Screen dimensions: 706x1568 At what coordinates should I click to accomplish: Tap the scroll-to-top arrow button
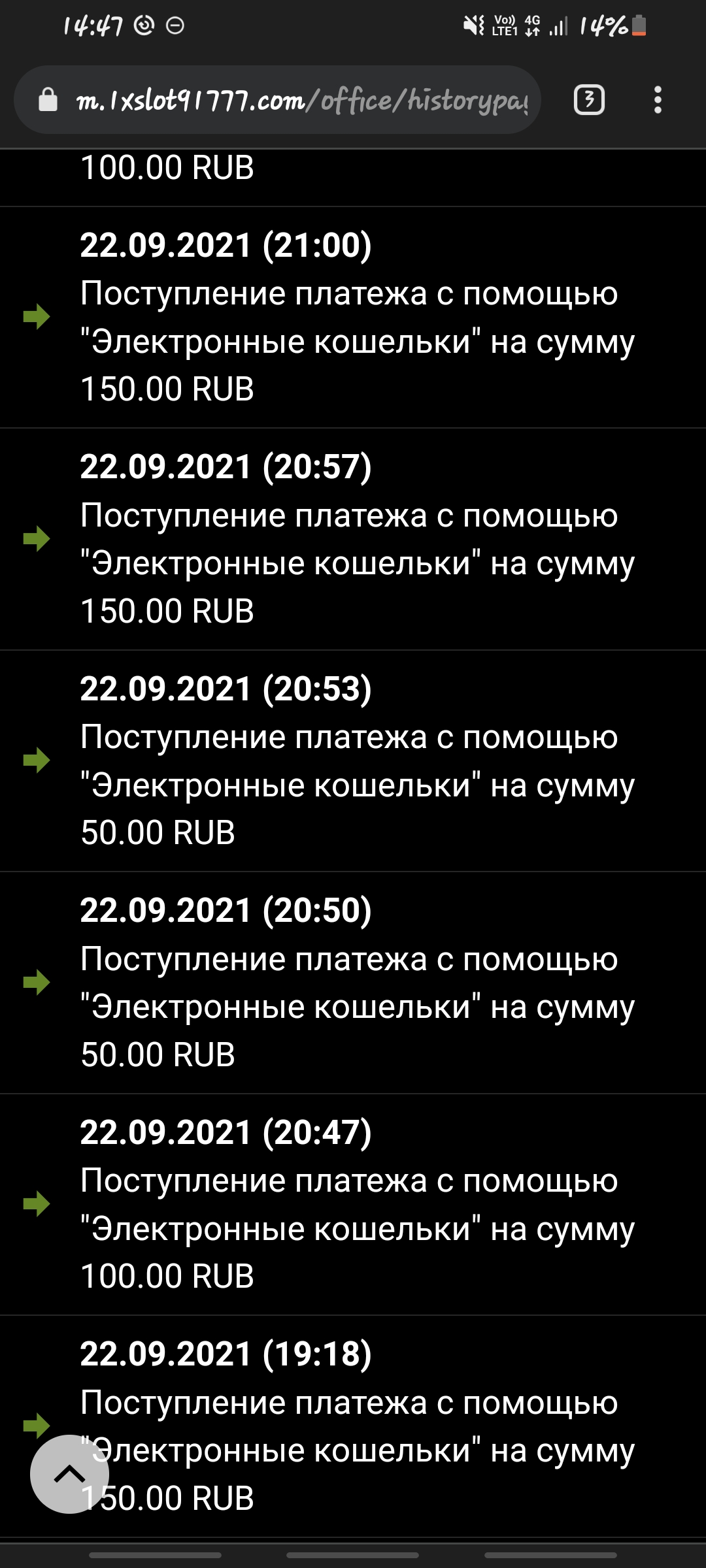(x=70, y=1474)
